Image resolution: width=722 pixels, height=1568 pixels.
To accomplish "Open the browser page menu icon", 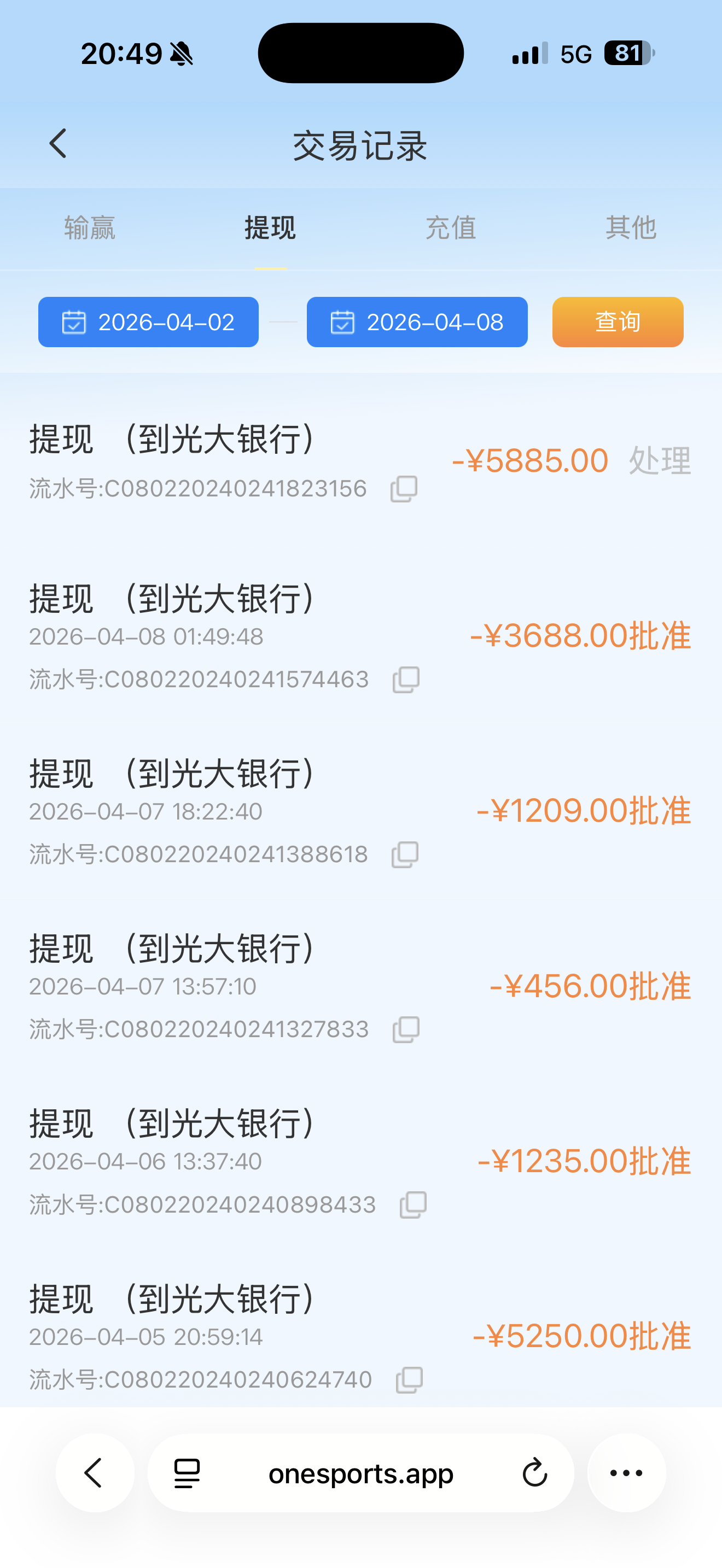I will pos(187,1473).
